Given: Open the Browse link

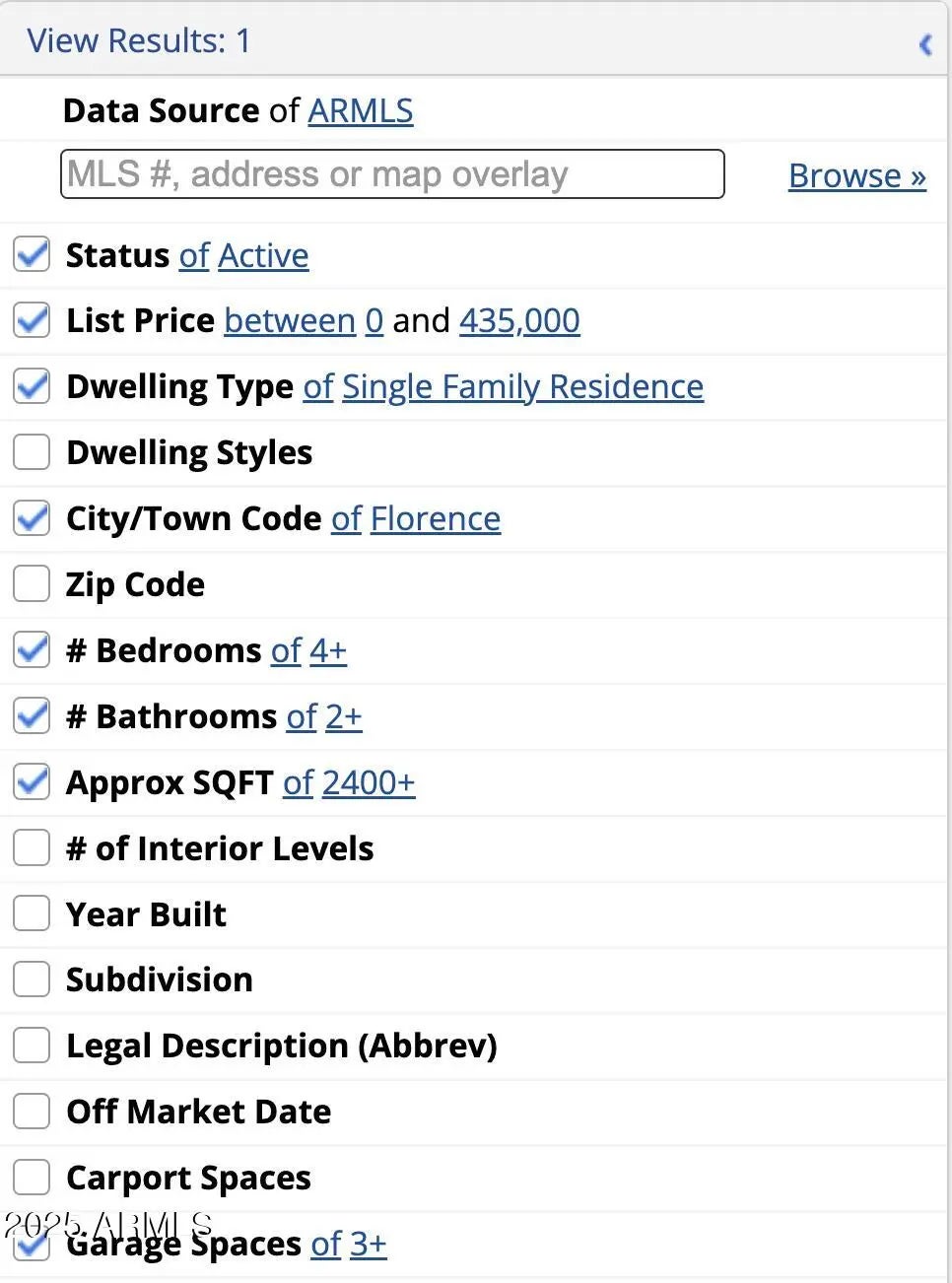Looking at the screenshot, I should point(856,175).
